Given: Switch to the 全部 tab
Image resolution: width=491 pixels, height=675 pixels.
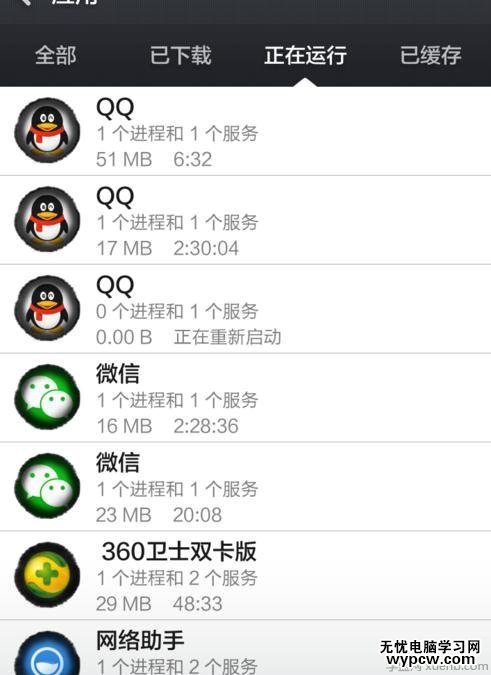Looking at the screenshot, I should [56, 55].
